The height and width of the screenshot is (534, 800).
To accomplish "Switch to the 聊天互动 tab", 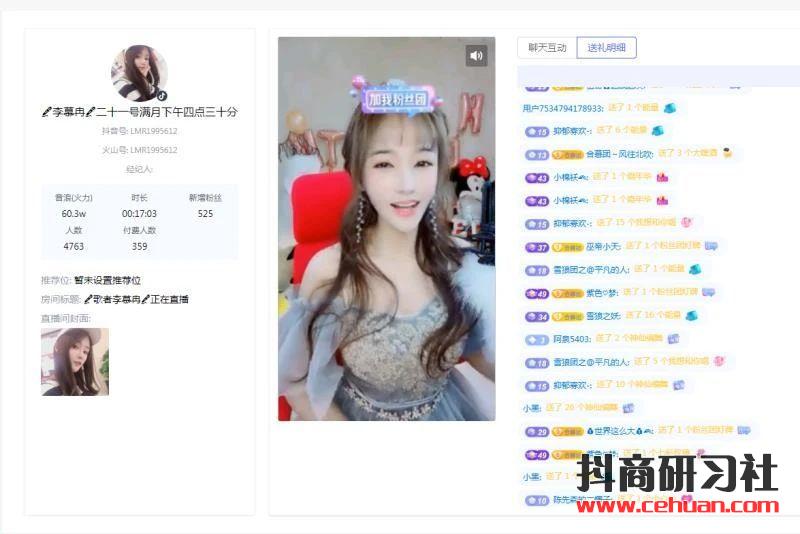I will pos(547,48).
